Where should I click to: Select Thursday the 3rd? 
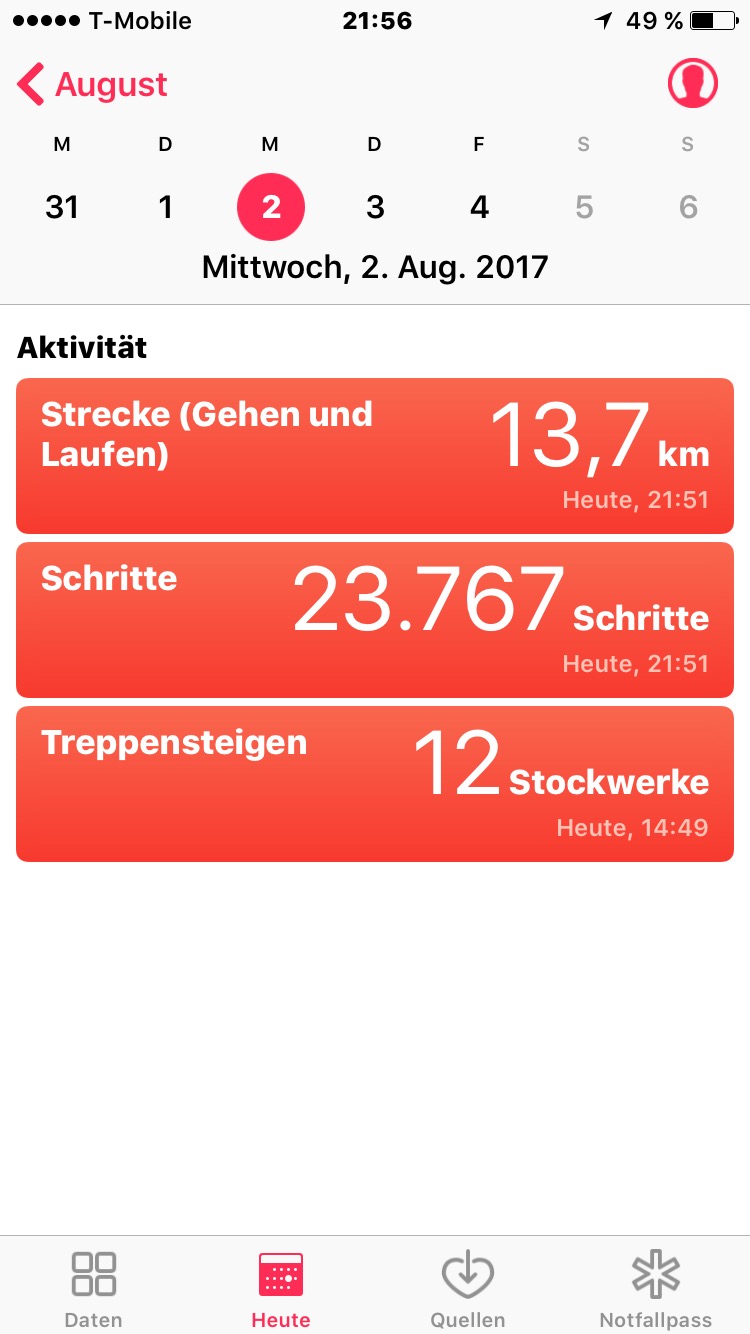[x=375, y=207]
